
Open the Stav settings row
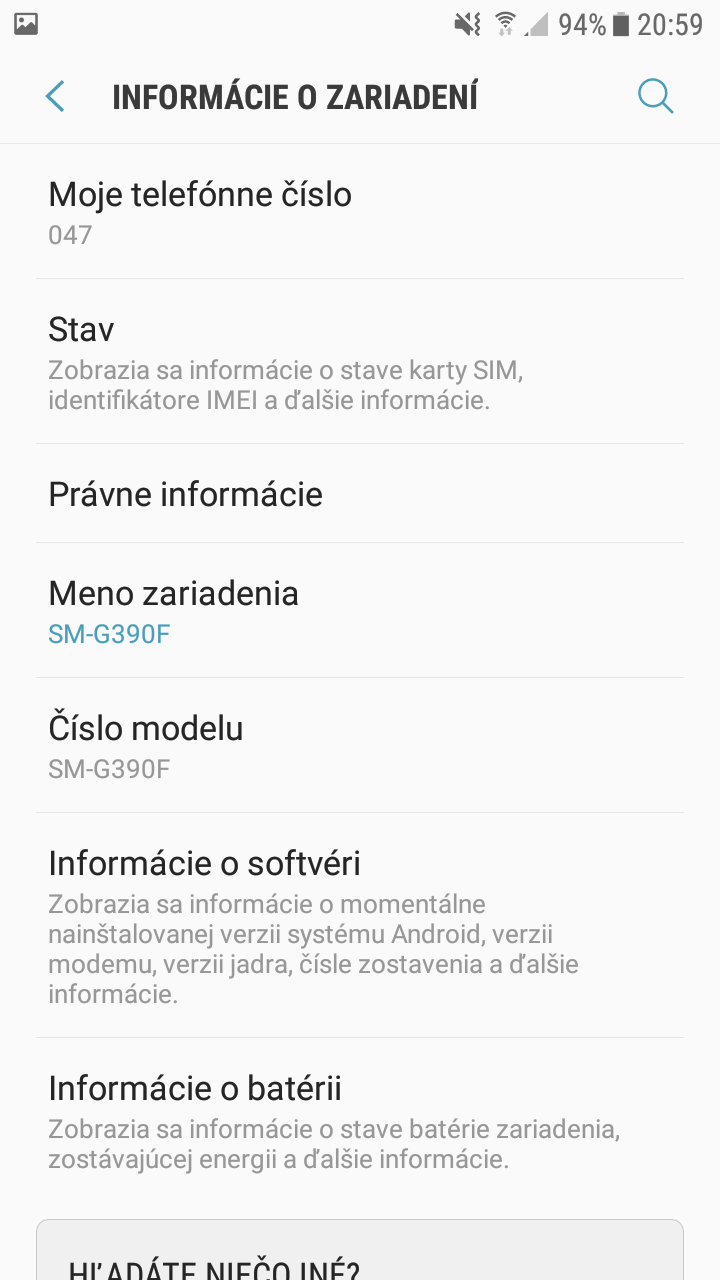pyautogui.click(x=360, y=361)
